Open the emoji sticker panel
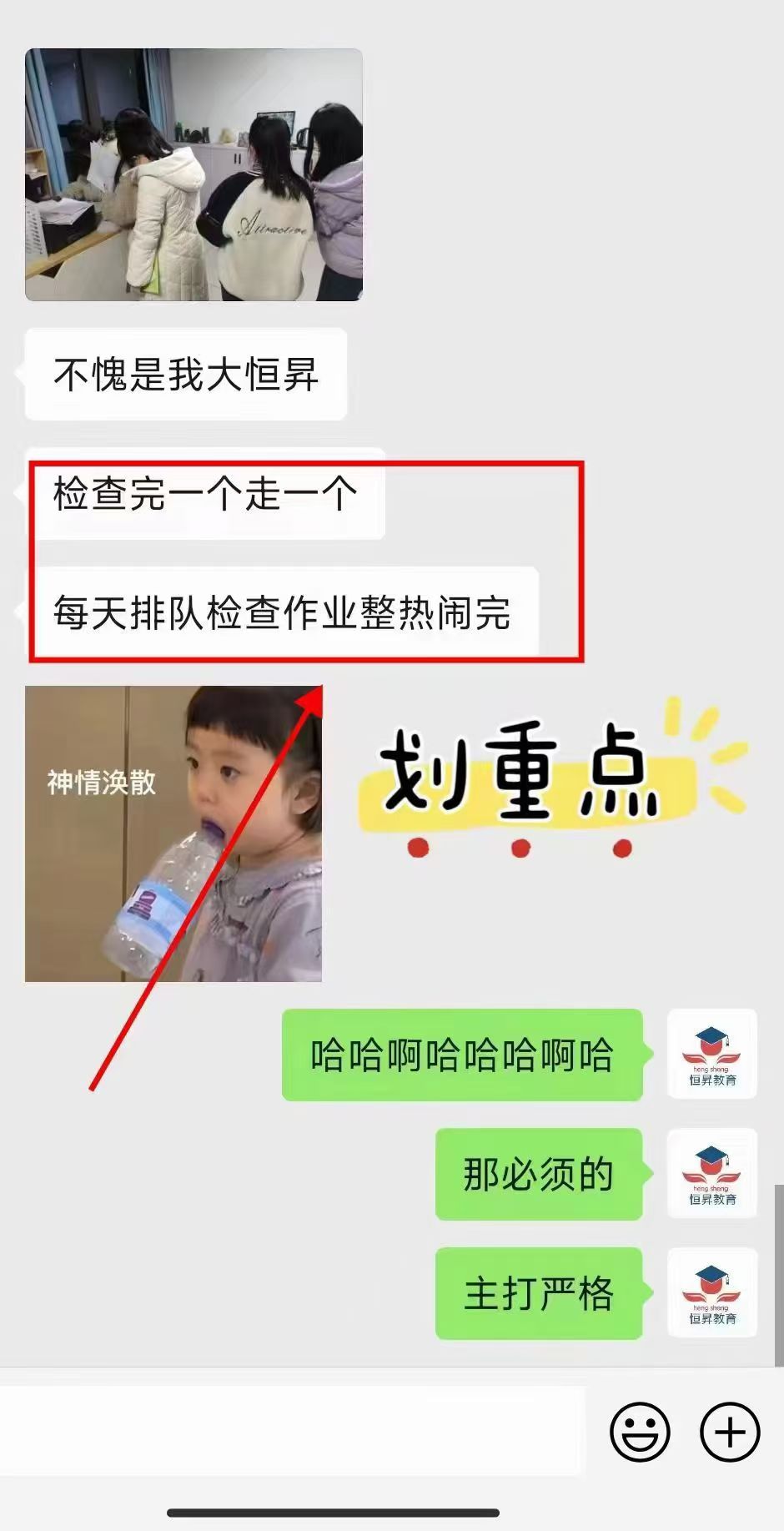 [640, 1433]
